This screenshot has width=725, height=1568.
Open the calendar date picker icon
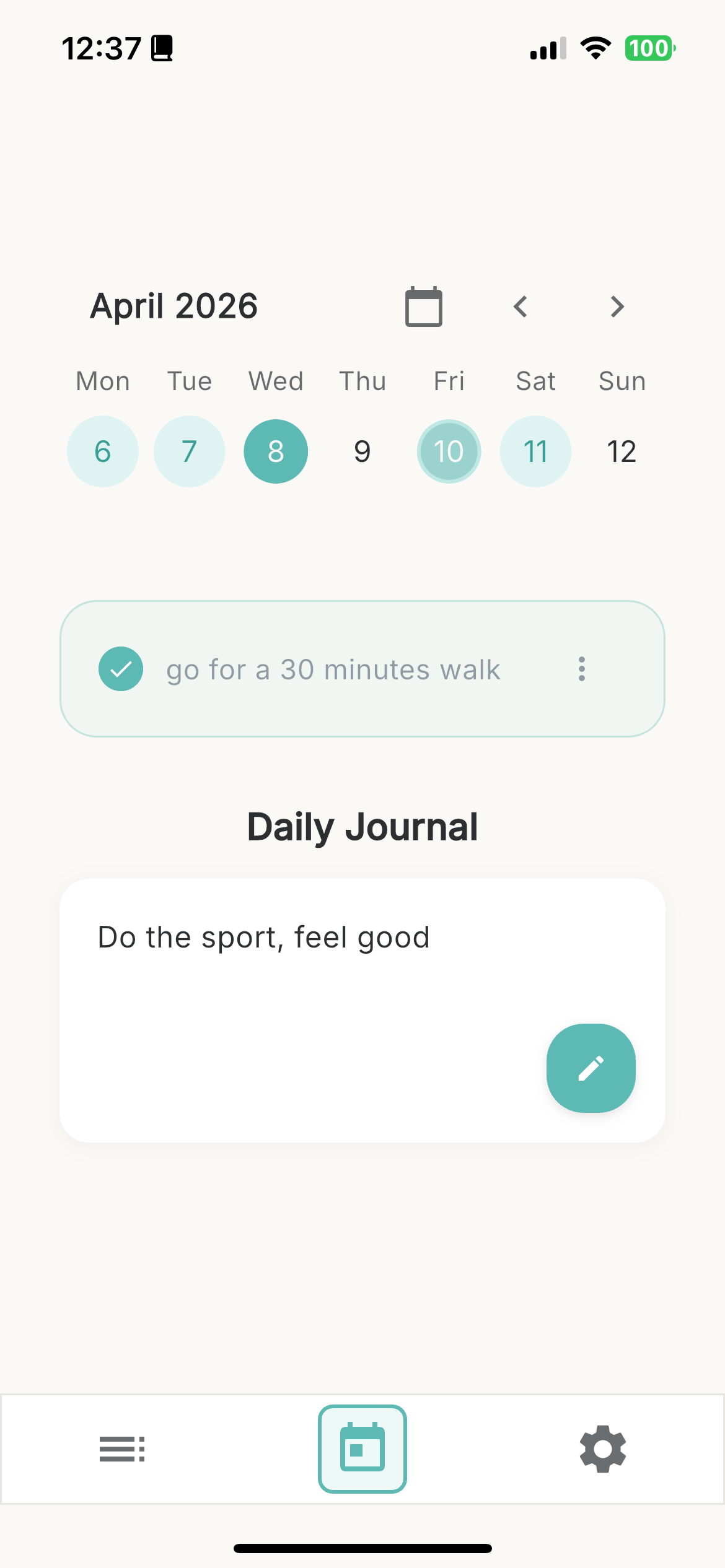click(424, 307)
